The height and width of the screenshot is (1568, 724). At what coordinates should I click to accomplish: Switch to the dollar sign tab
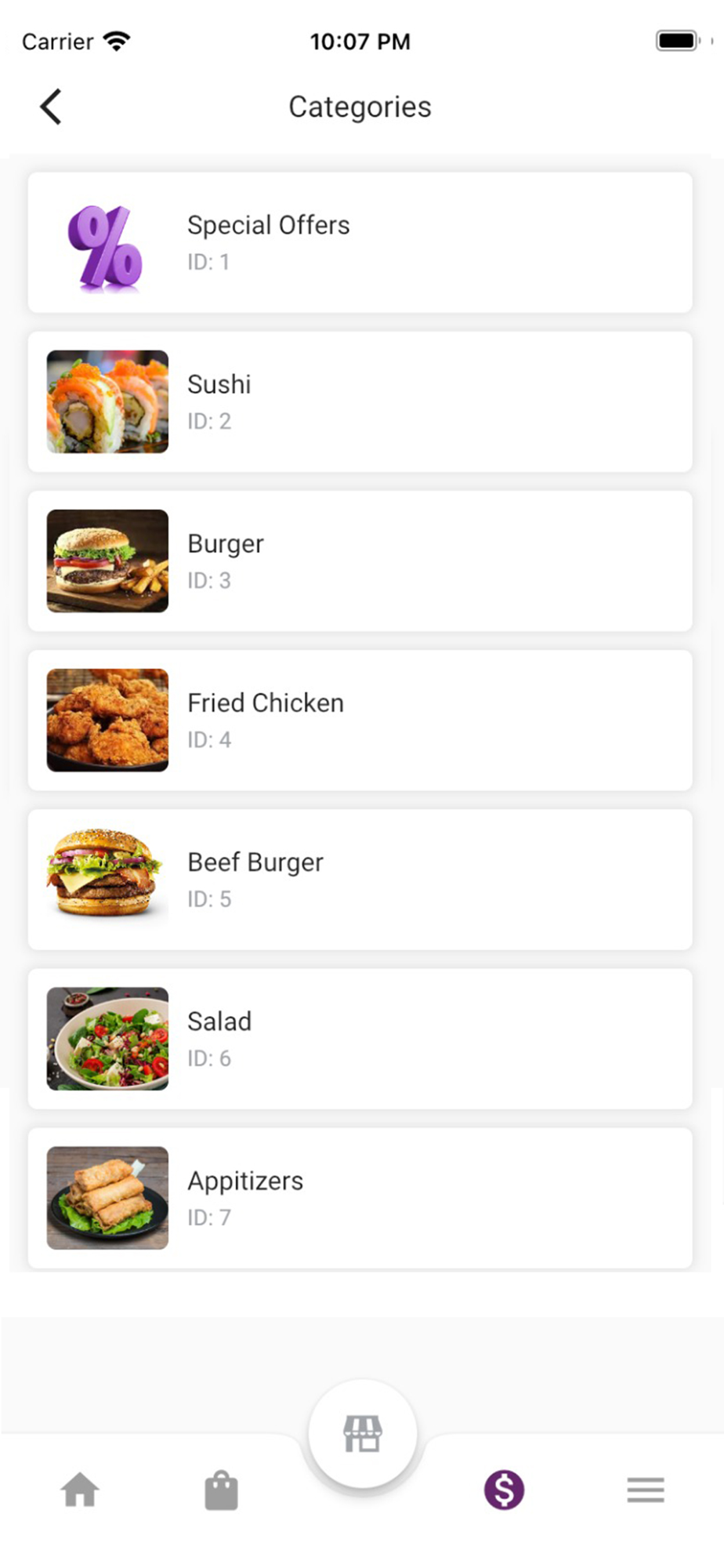(x=504, y=1490)
